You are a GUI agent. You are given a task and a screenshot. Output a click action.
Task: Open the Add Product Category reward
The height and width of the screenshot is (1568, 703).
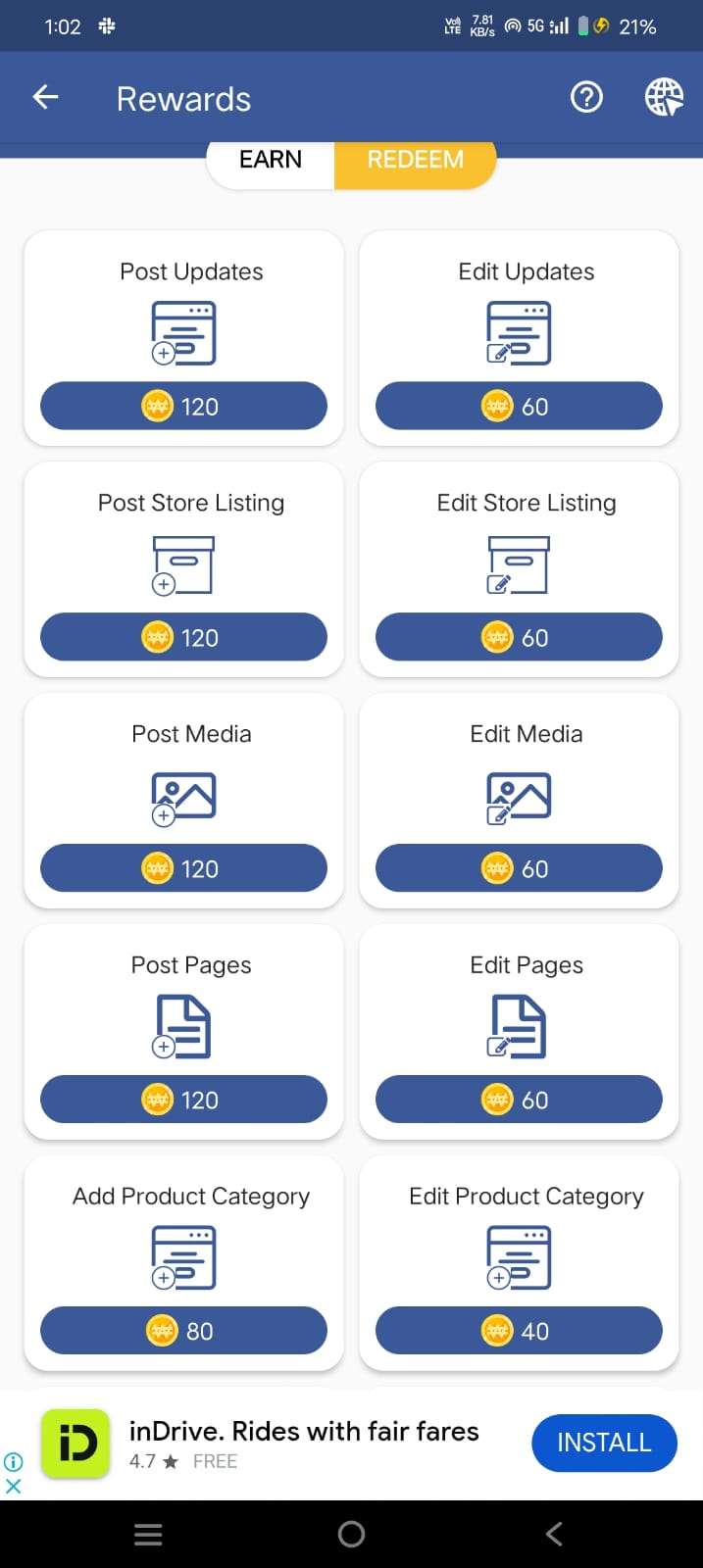click(x=183, y=1263)
